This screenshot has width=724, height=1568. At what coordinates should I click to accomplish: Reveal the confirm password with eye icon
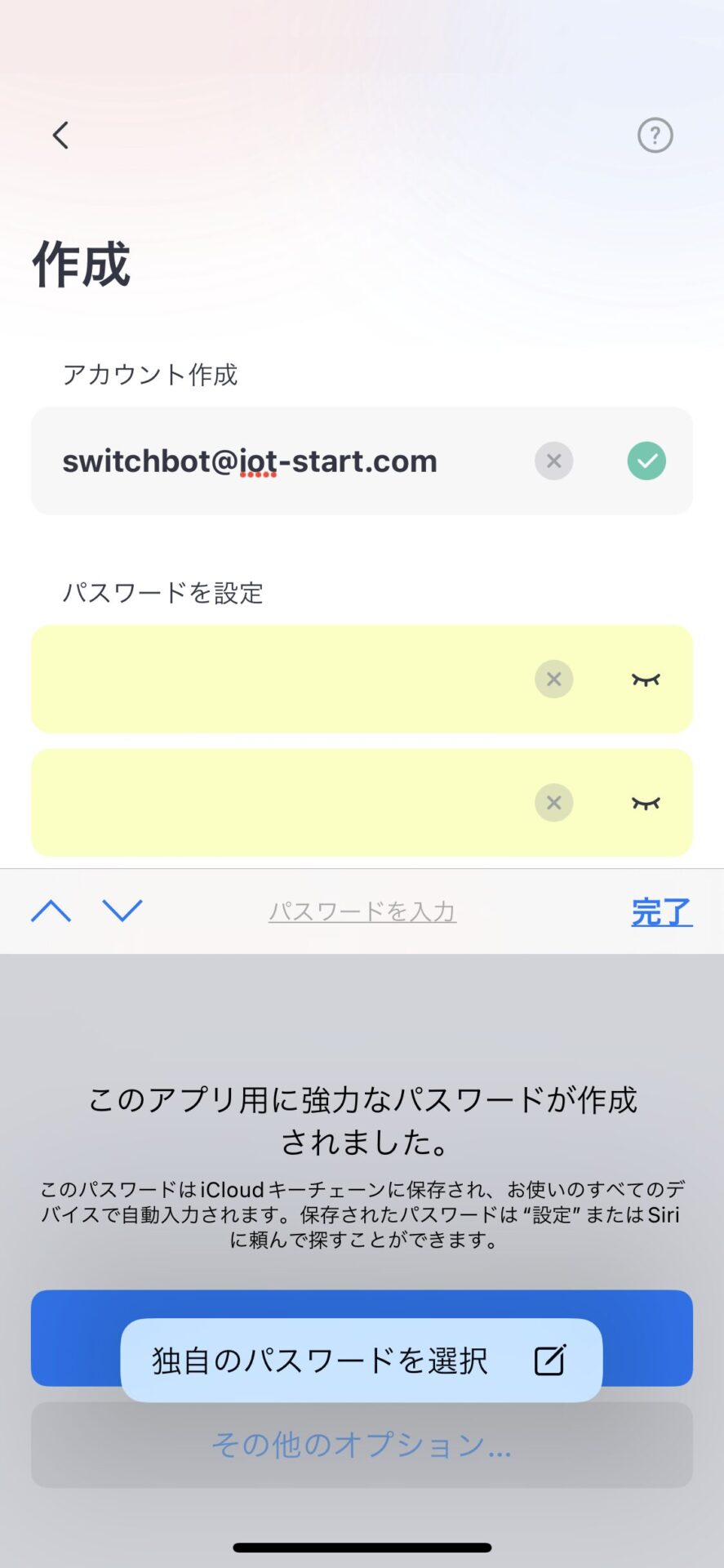tap(646, 803)
